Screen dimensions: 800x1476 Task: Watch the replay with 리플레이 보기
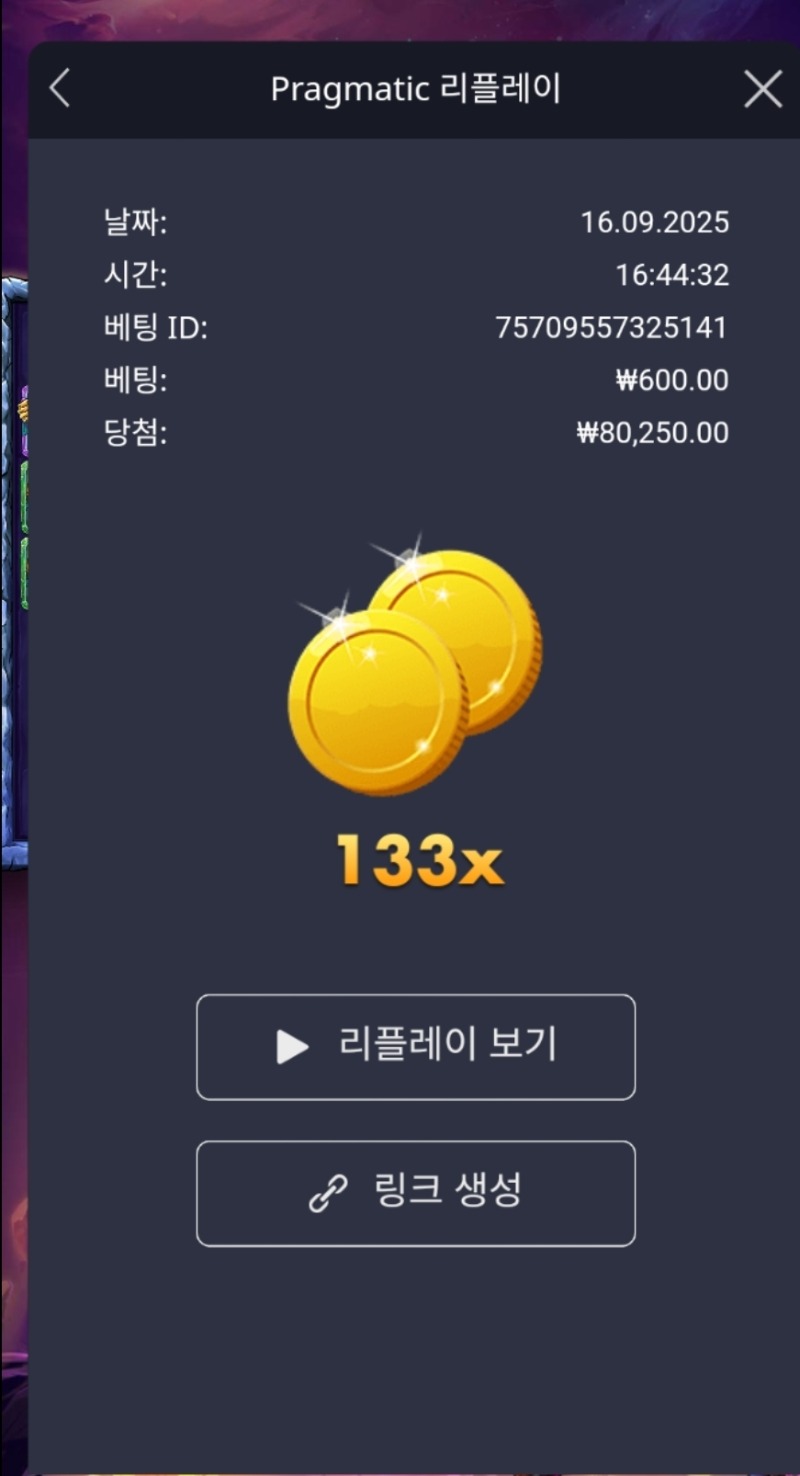416,1047
